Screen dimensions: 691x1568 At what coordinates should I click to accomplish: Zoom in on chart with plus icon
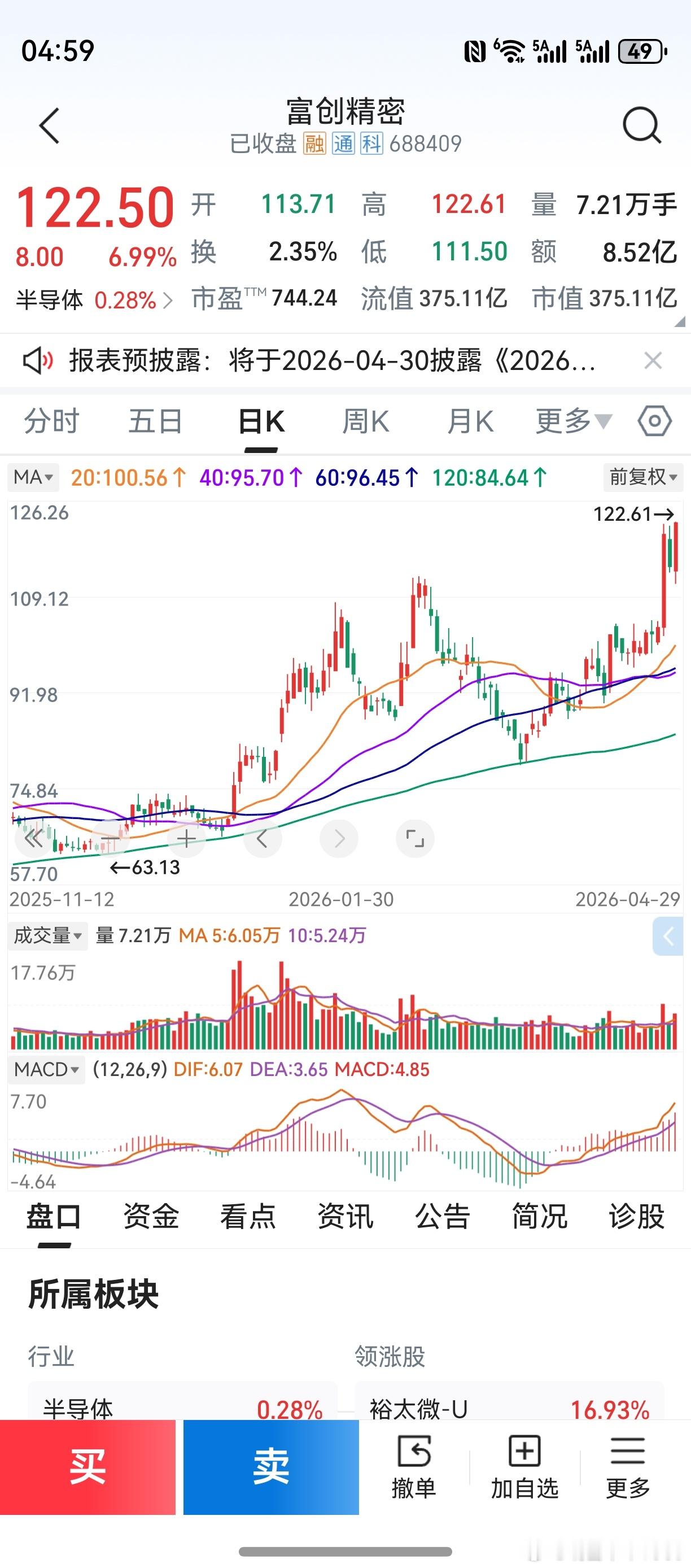(x=186, y=838)
